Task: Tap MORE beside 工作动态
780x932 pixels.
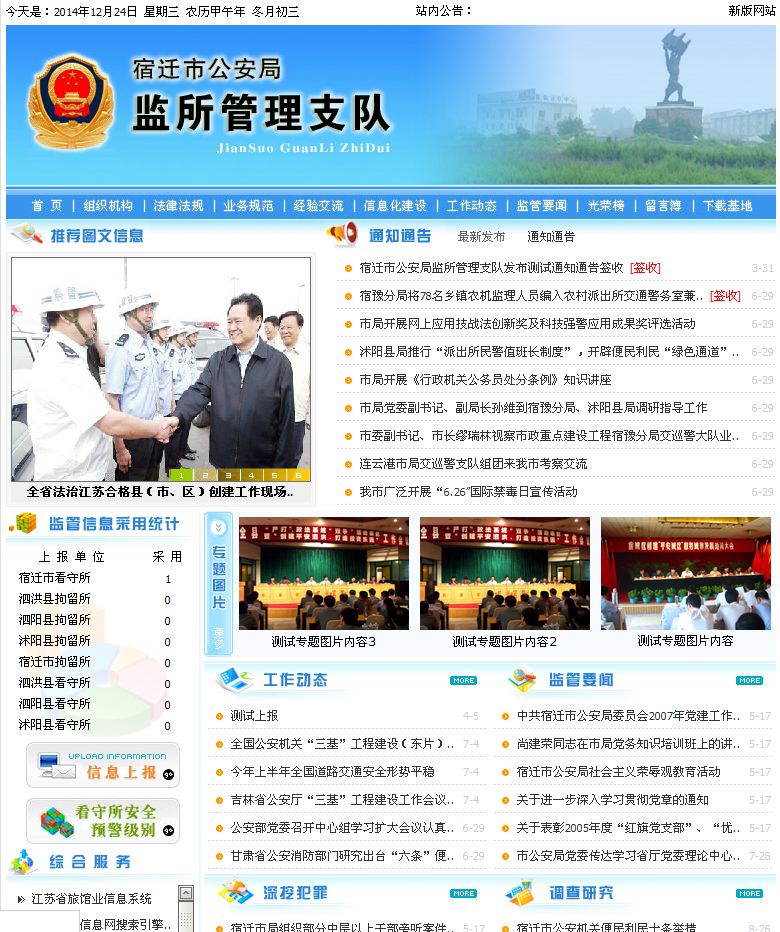Action: 463,681
